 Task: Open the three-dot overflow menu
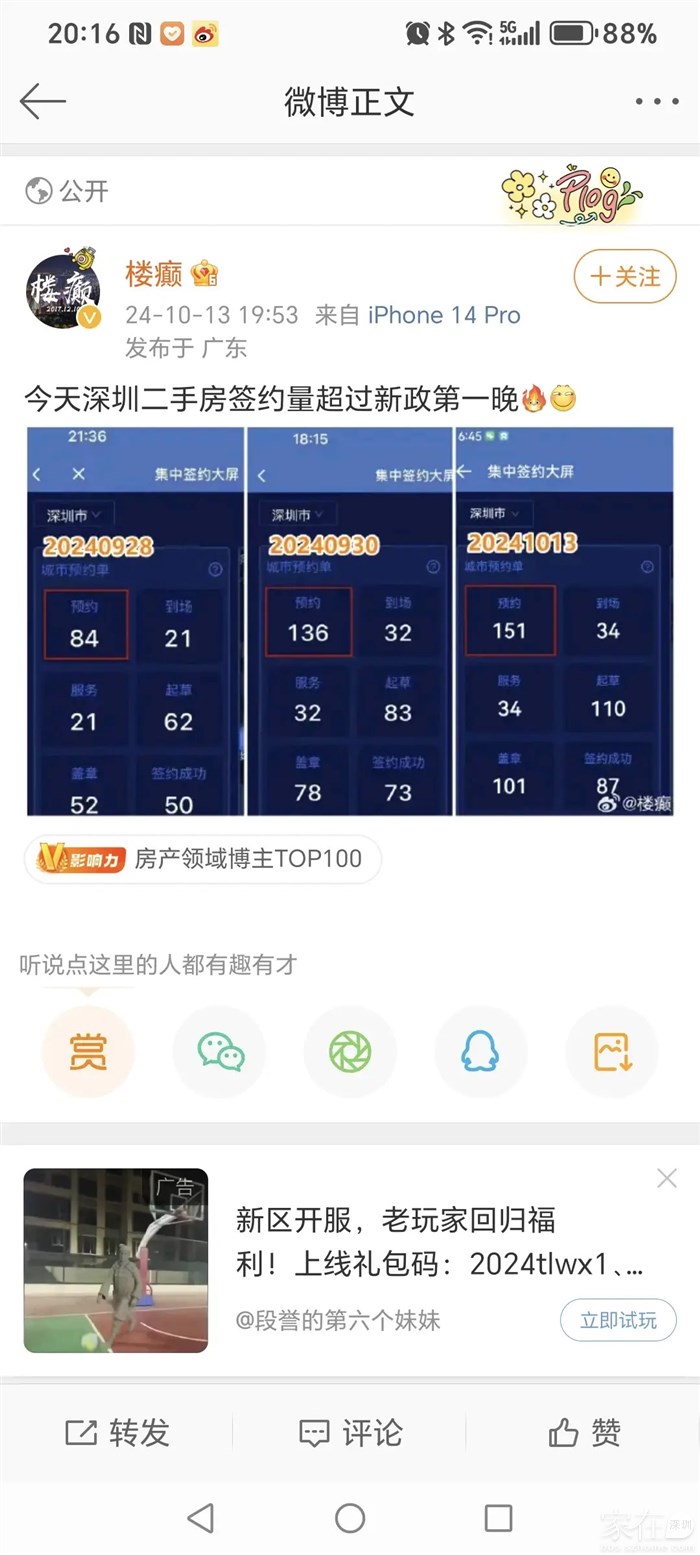[657, 101]
